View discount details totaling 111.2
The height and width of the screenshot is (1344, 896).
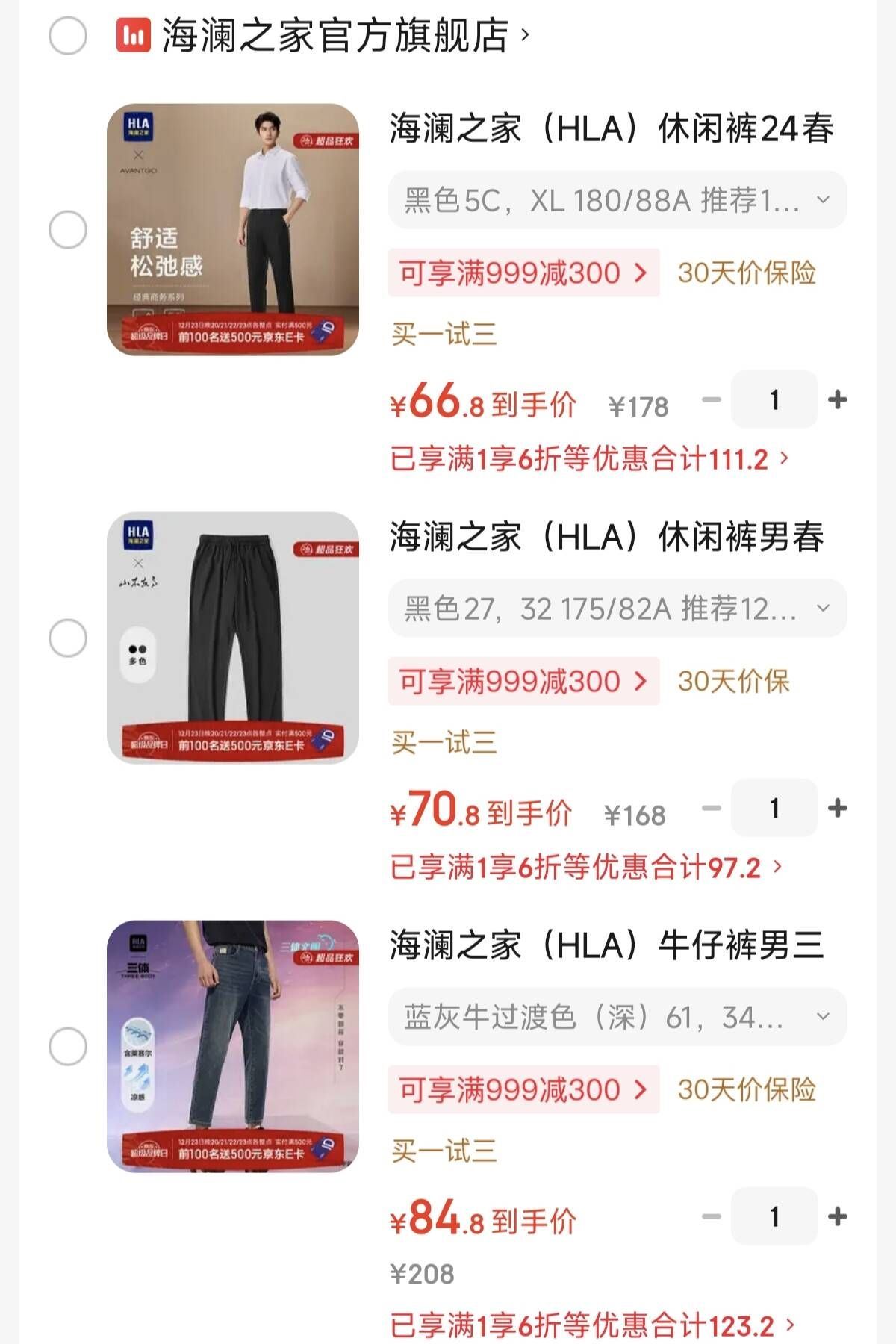pyautogui.click(x=588, y=458)
